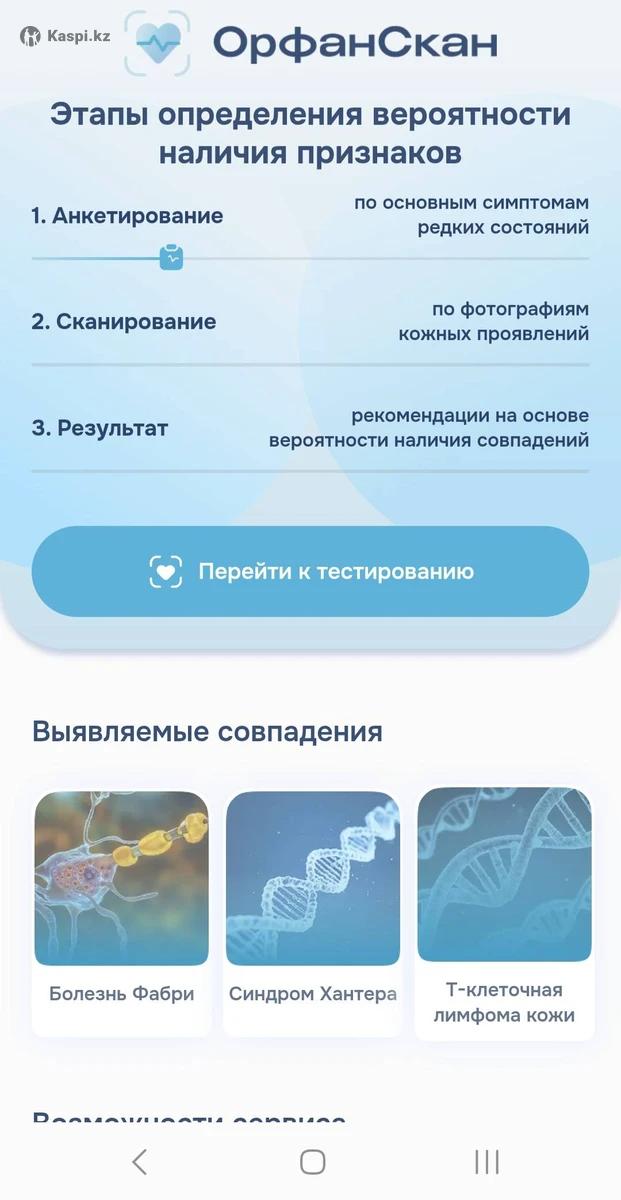Open the Т-клеточная лимфома кожи card
Image resolution: width=621 pixels, height=1200 pixels.
[x=504, y=910]
